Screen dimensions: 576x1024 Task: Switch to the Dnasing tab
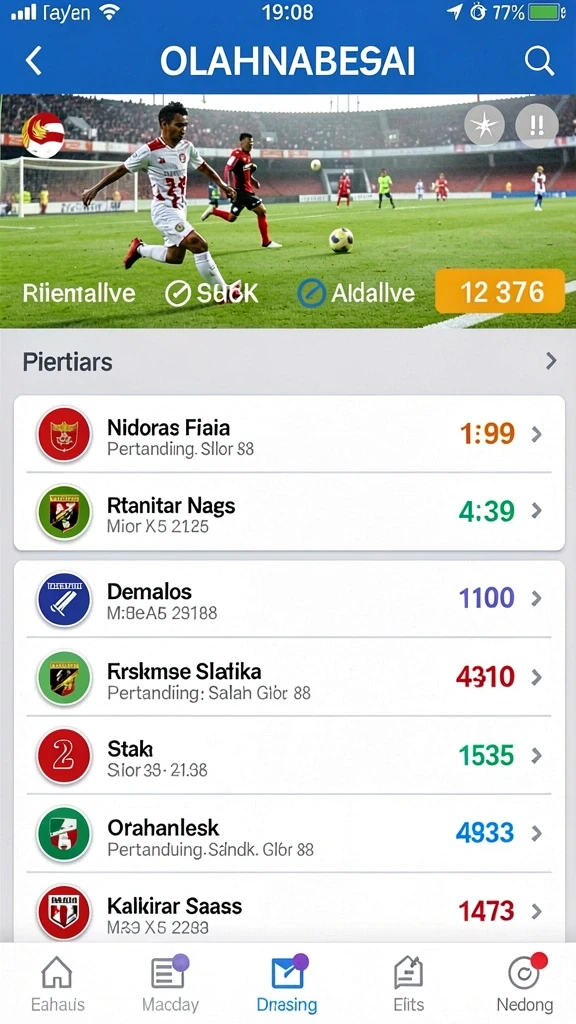[287, 984]
